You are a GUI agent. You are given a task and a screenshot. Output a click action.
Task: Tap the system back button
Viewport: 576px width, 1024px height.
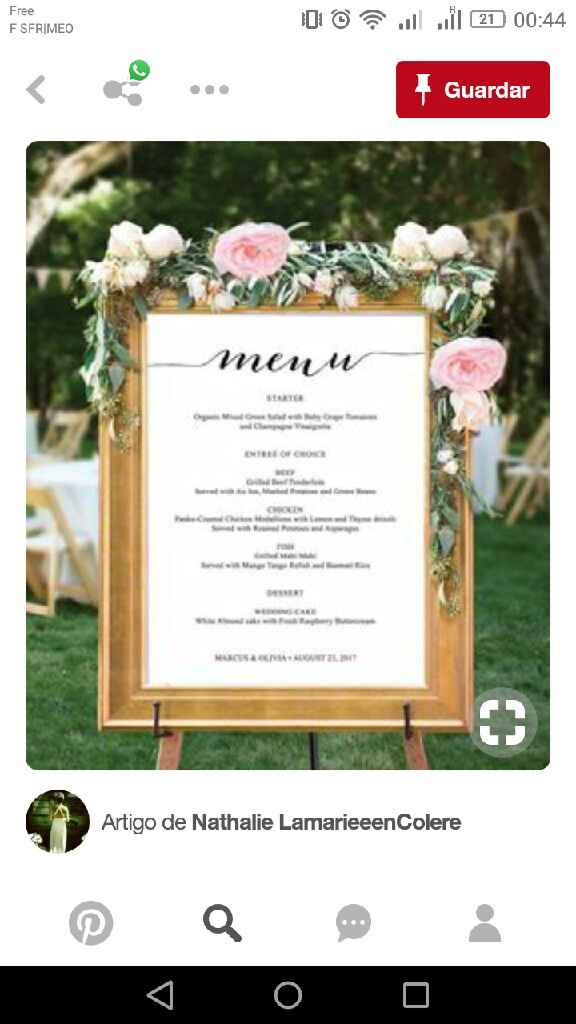(x=160, y=995)
